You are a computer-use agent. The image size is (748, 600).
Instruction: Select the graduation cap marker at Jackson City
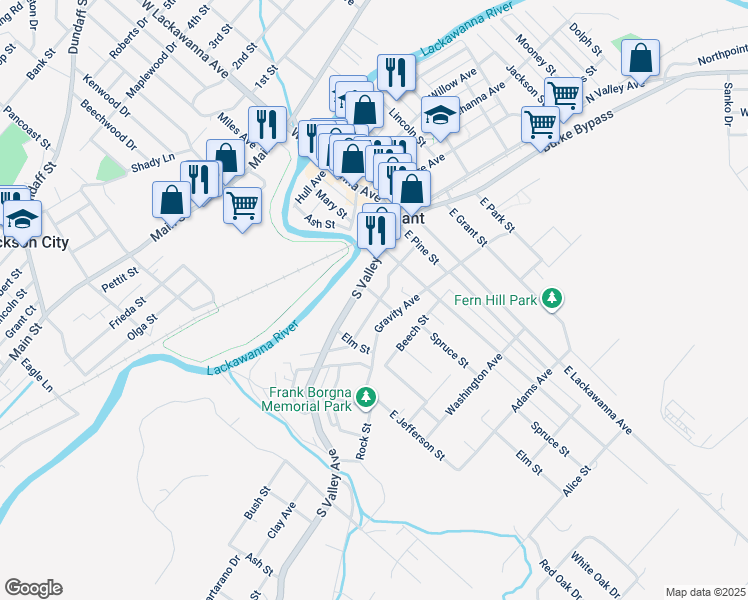(x=22, y=219)
